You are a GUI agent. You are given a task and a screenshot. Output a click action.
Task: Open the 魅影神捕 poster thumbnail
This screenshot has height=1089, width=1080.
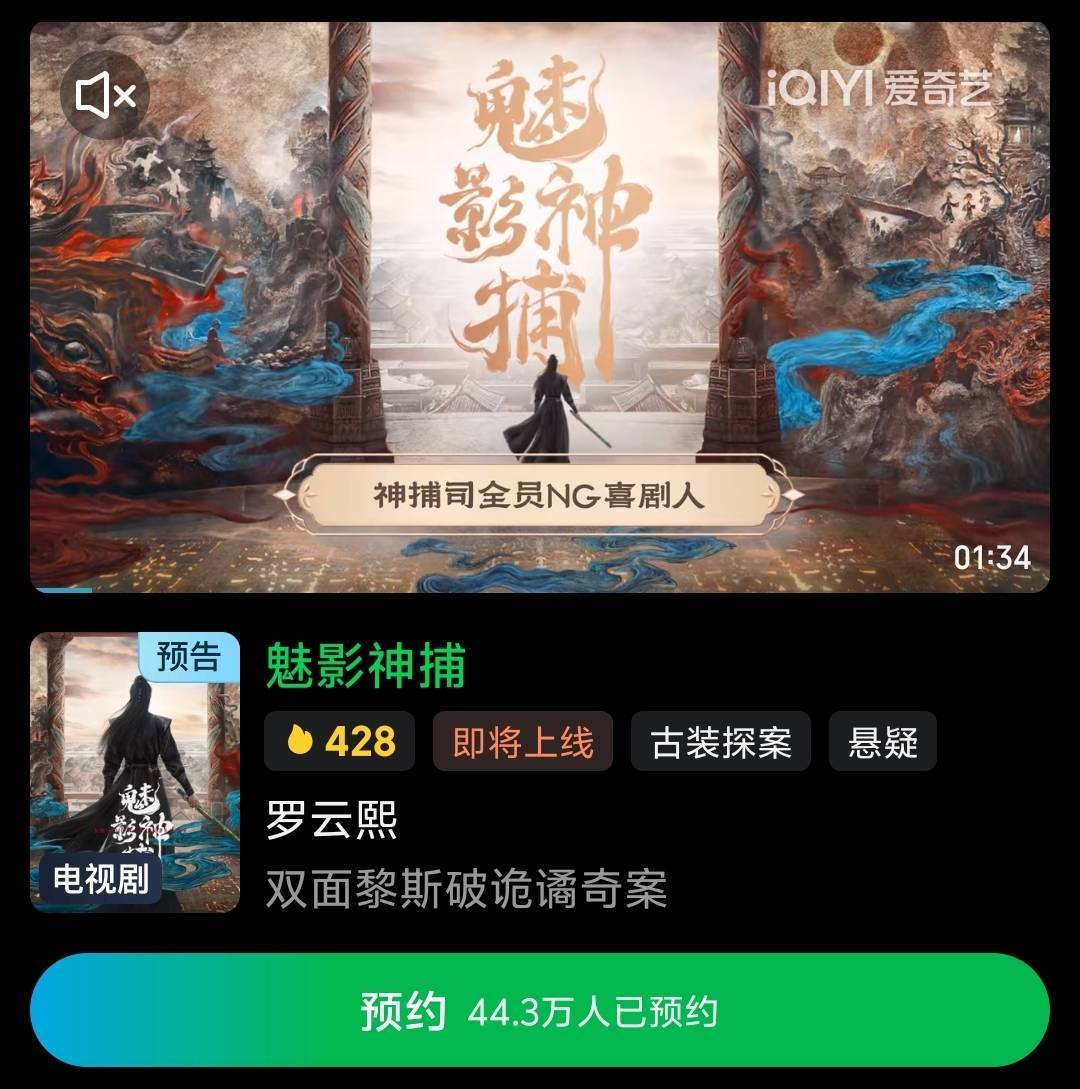point(135,772)
